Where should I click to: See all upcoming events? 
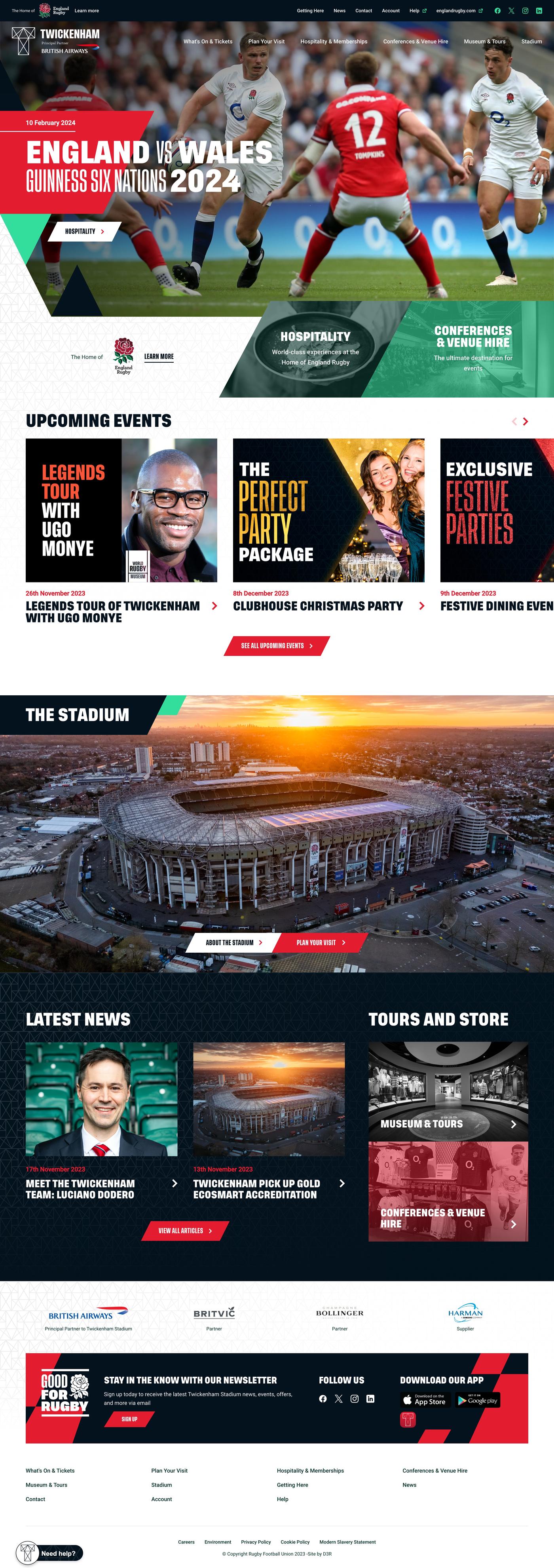(277, 646)
